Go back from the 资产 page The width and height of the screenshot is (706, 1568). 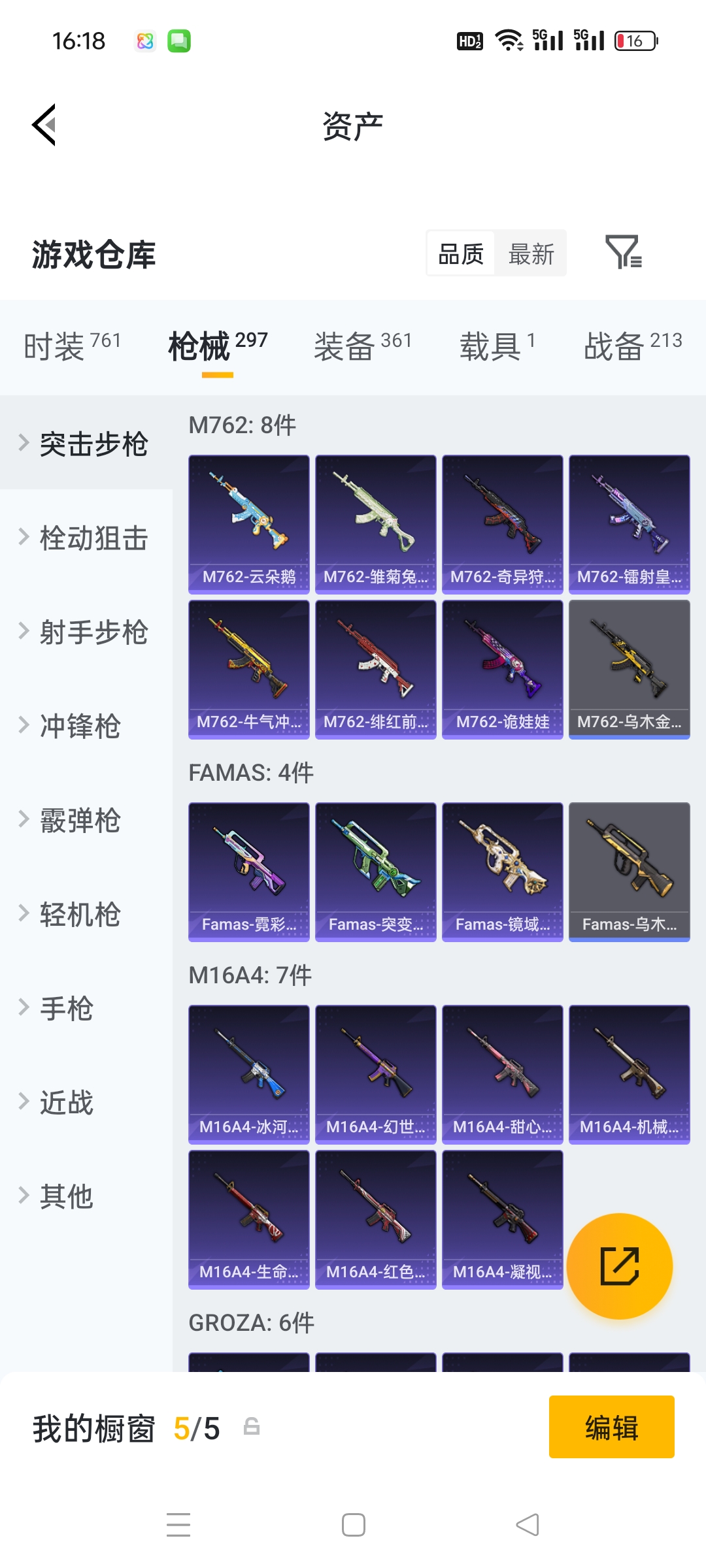coord(44,125)
